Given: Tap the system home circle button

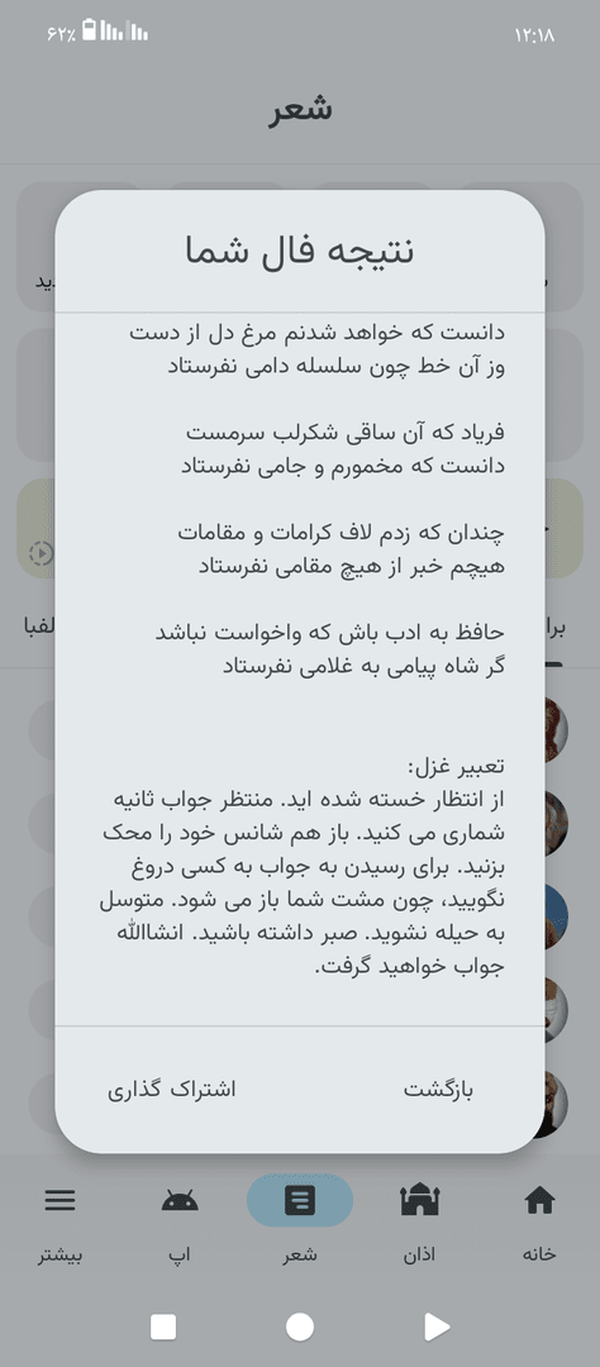Looking at the screenshot, I should point(300,1327).
